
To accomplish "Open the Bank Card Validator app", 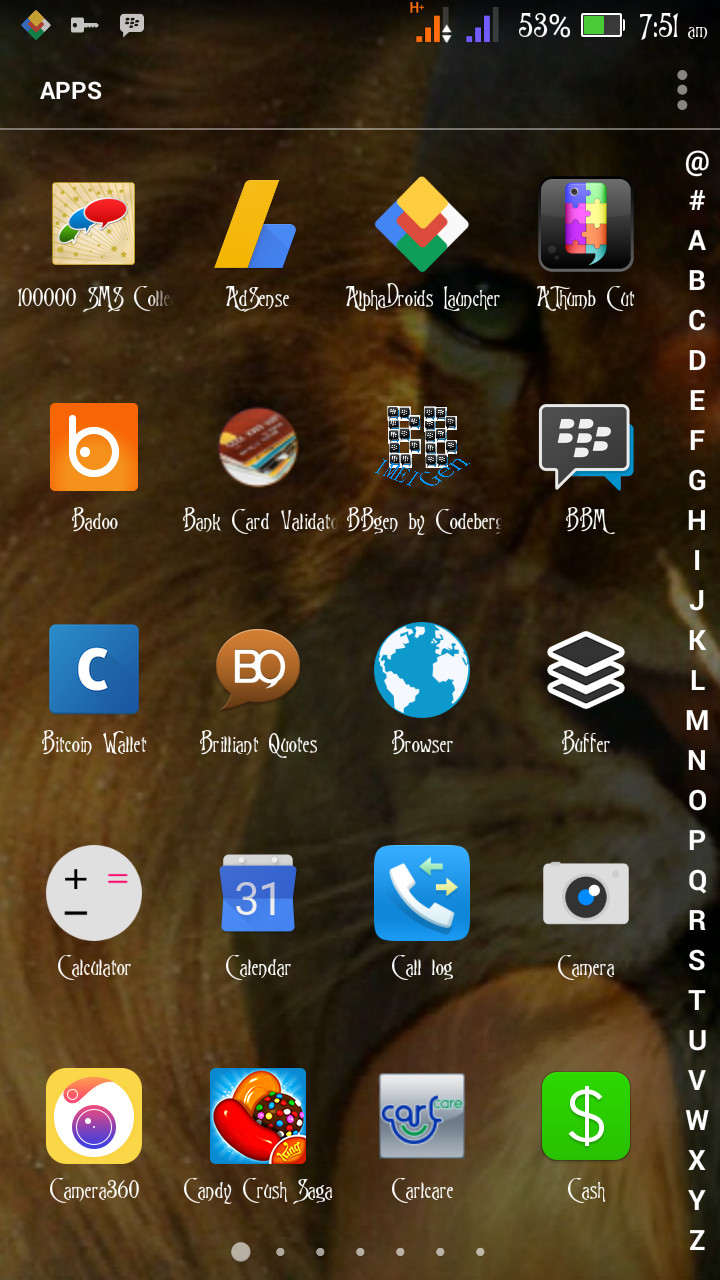I will (258, 447).
